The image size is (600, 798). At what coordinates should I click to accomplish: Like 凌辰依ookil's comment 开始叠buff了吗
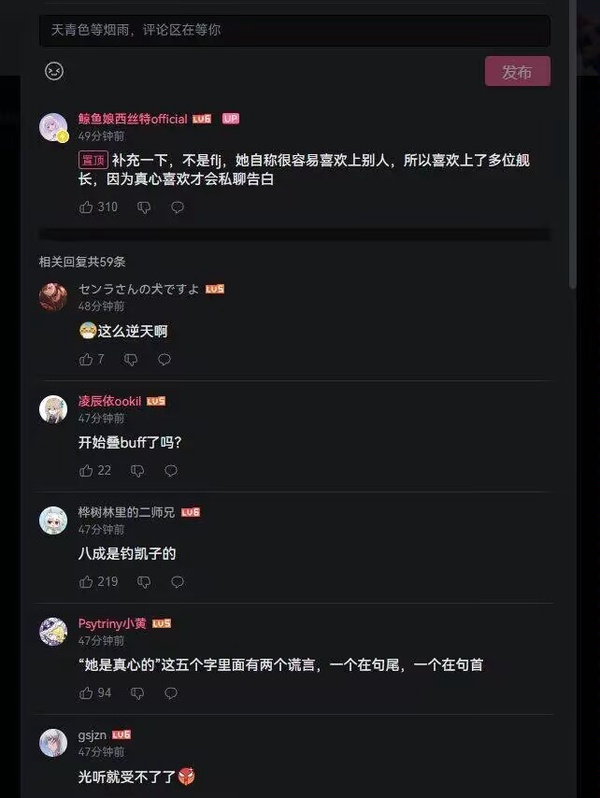click(86, 470)
